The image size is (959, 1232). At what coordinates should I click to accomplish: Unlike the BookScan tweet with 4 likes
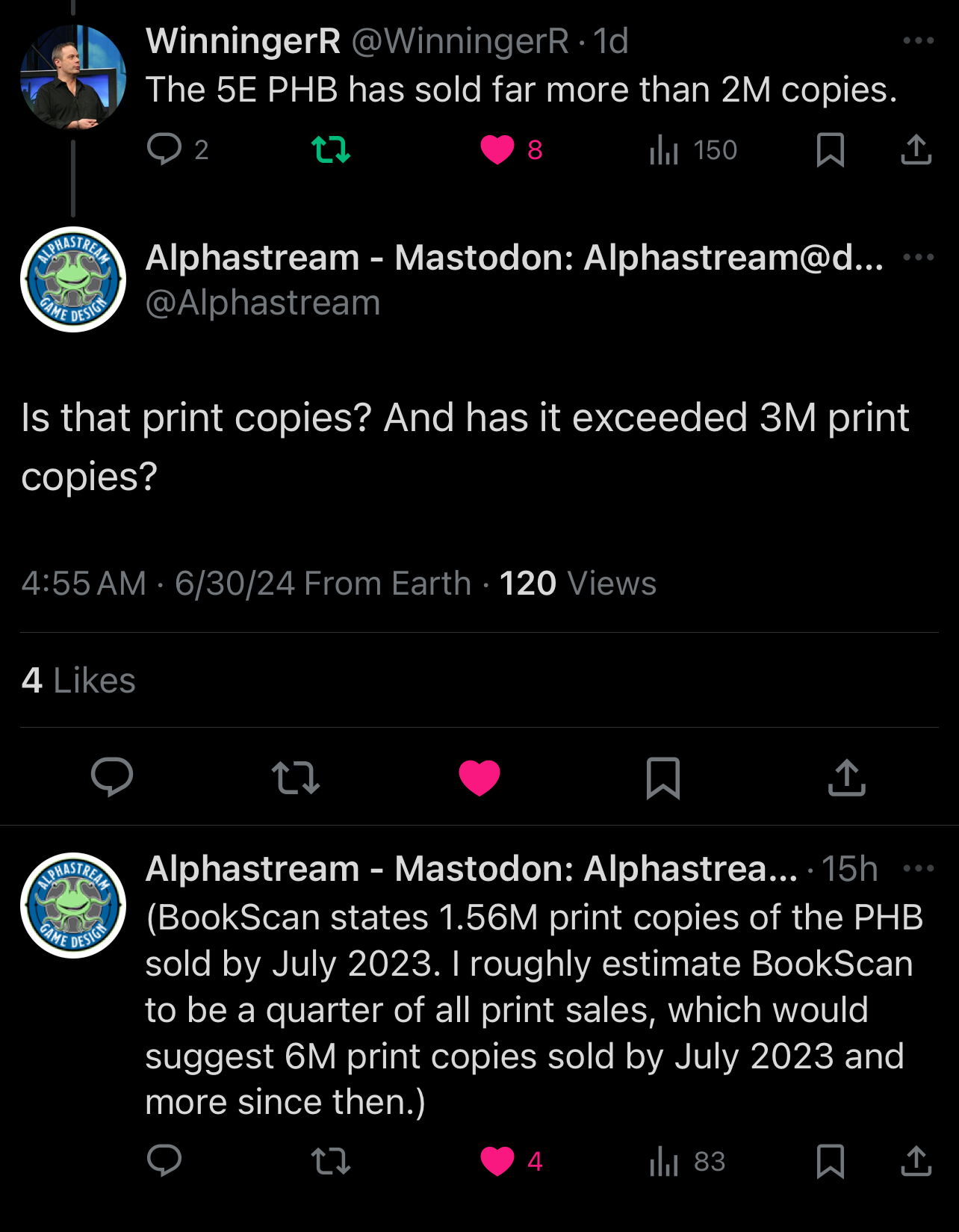497,1161
